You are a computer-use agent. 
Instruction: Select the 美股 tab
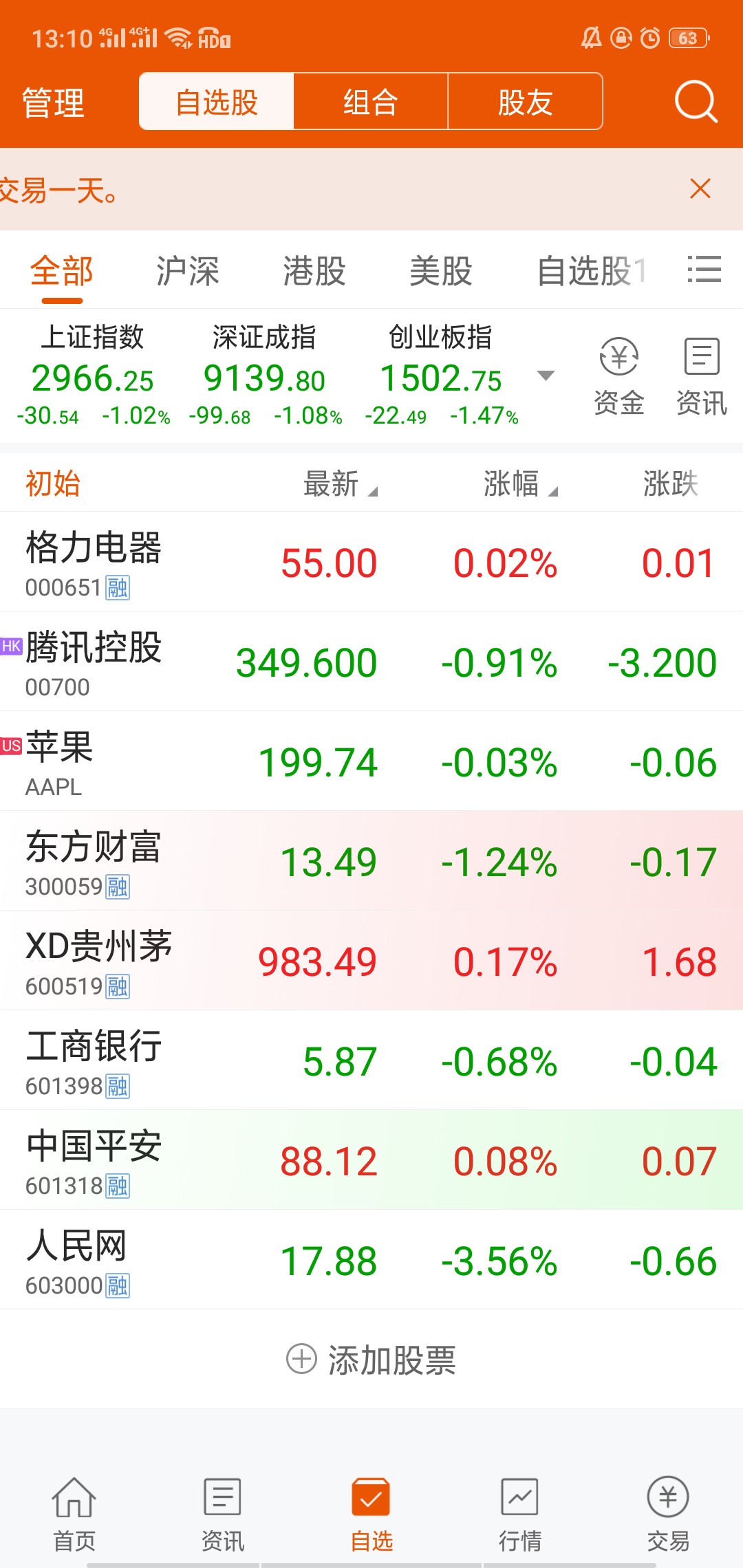[441, 271]
